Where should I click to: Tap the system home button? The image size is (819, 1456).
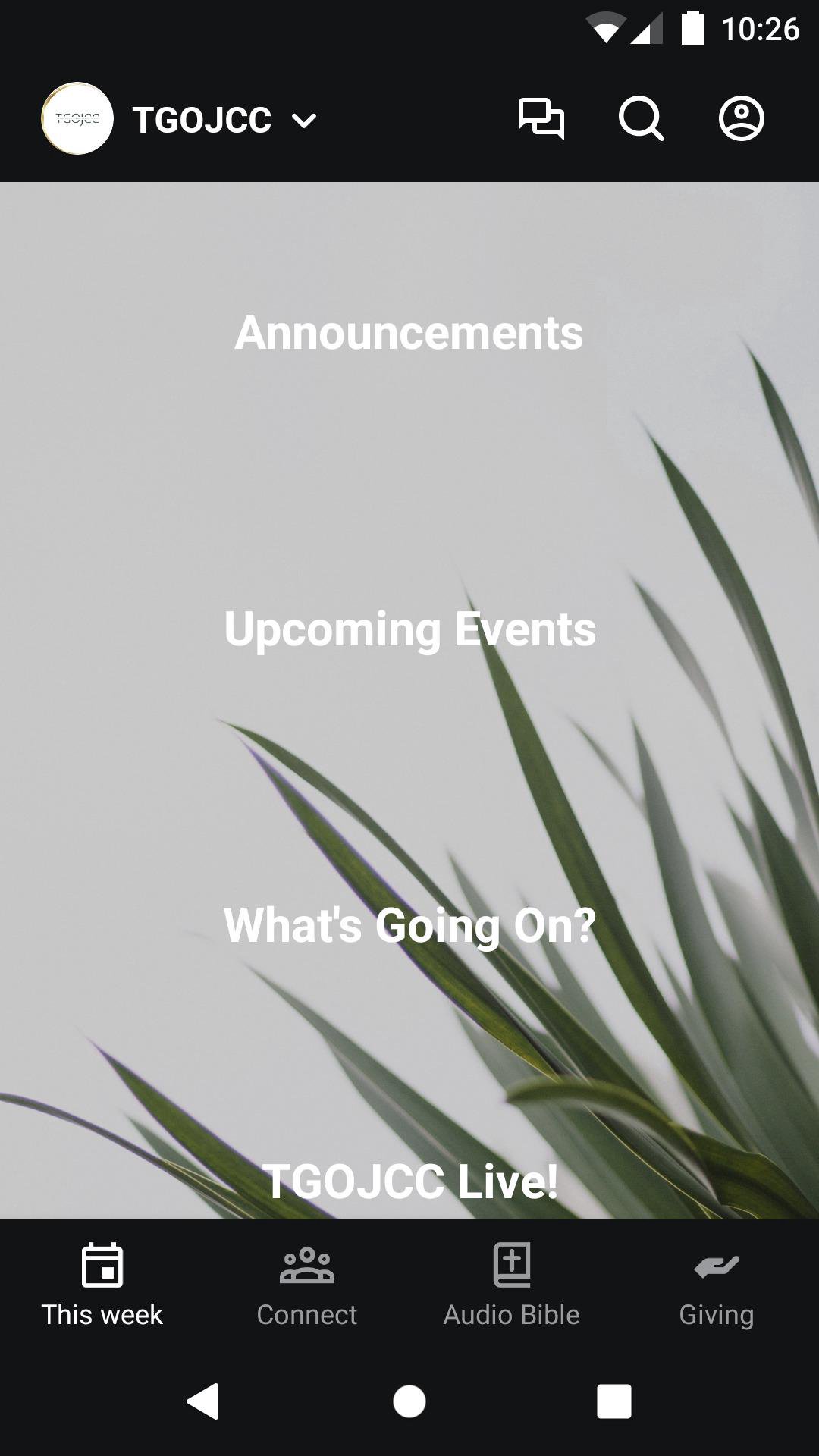pos(409,1401)
